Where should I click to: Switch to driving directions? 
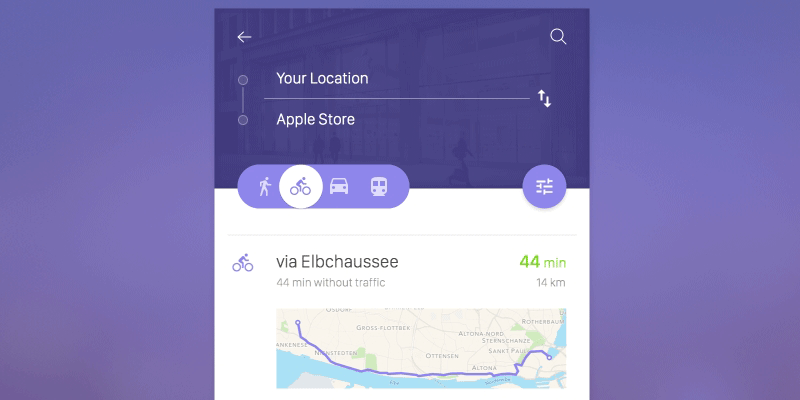tap(339, 186)
